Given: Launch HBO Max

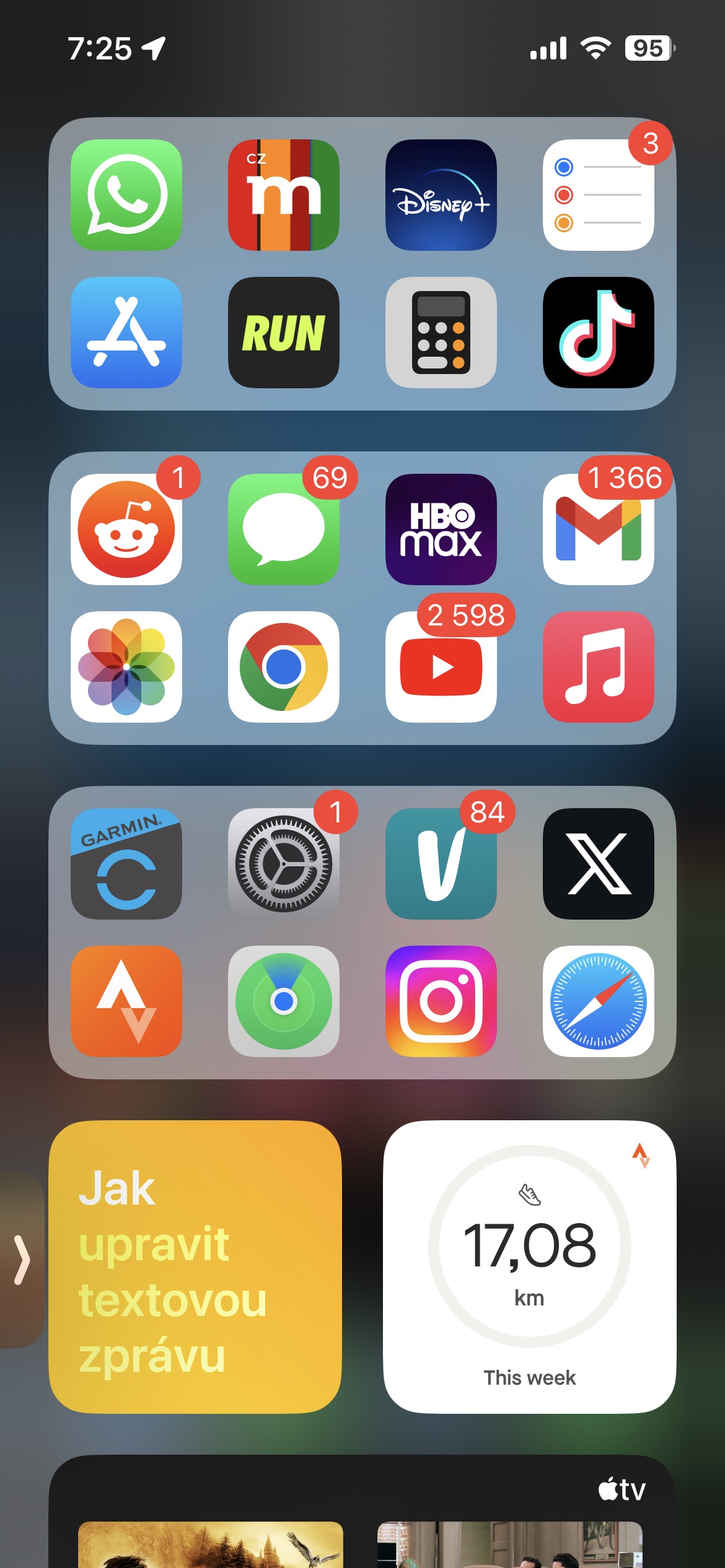Looking at the screenshot, I should (x=441, y=529).
